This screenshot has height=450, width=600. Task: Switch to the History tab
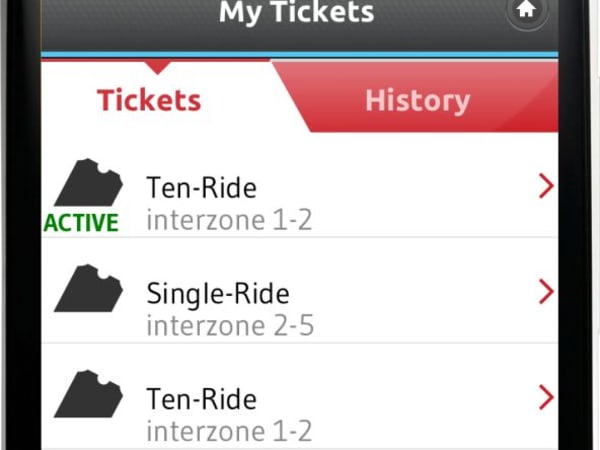pos(417,100)
